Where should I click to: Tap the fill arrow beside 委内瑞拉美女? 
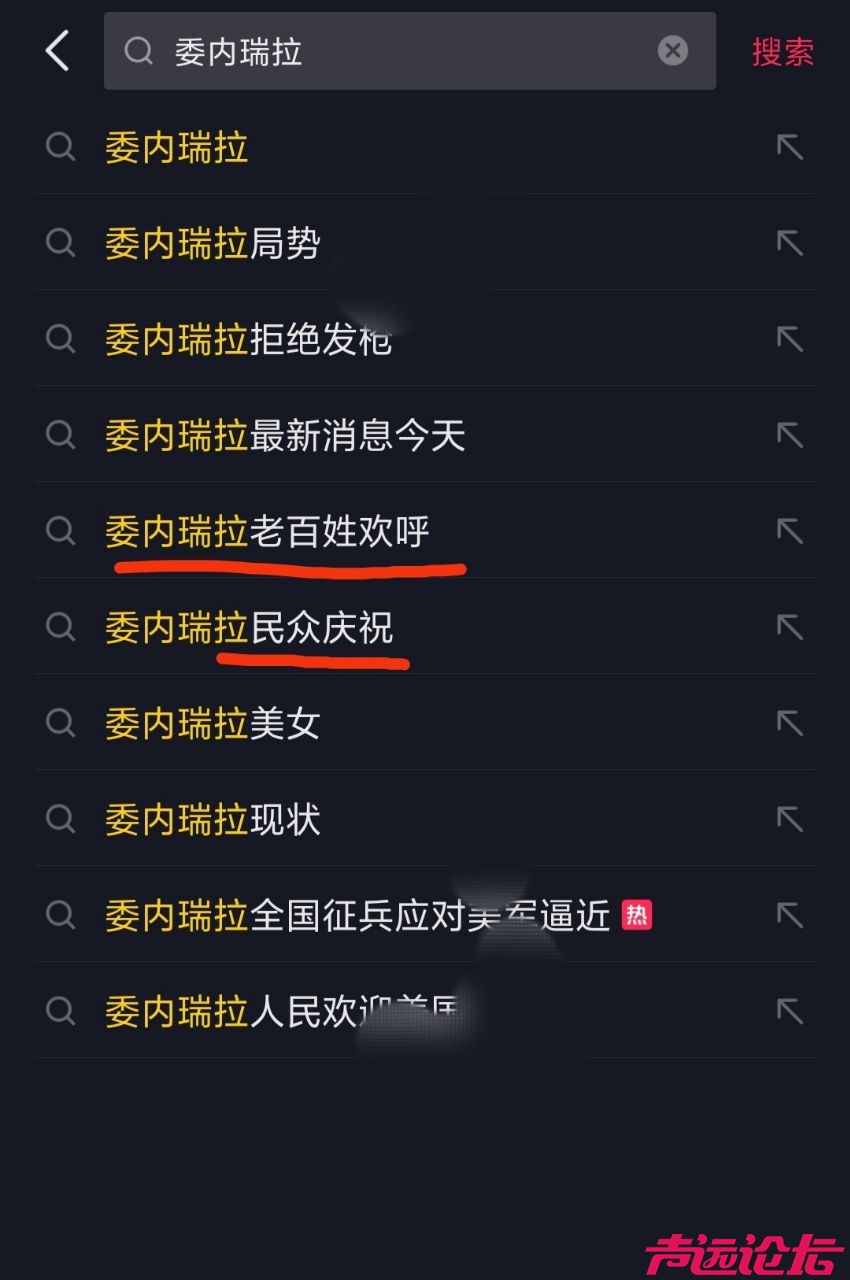[x=790, y=723]
